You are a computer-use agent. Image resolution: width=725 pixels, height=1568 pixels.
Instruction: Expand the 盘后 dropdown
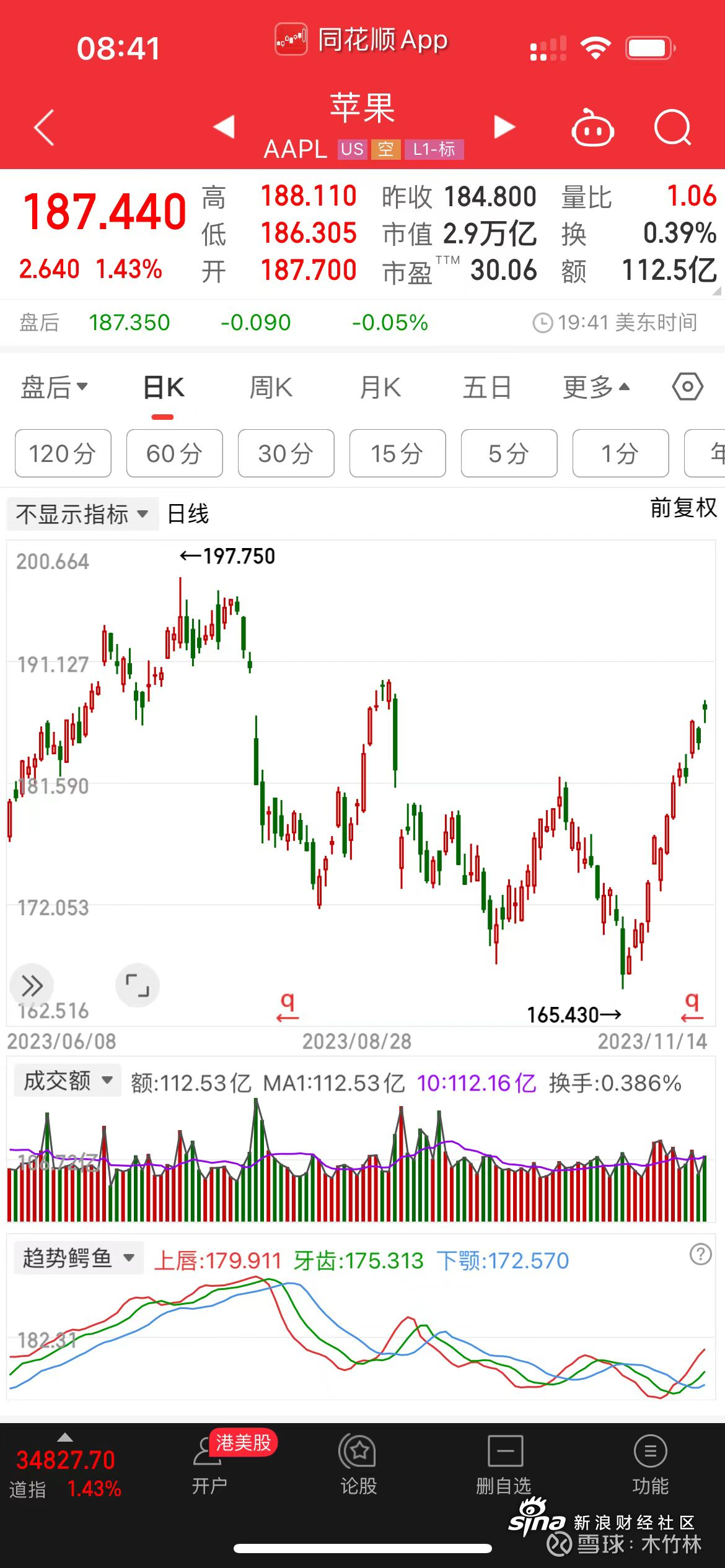55,388
